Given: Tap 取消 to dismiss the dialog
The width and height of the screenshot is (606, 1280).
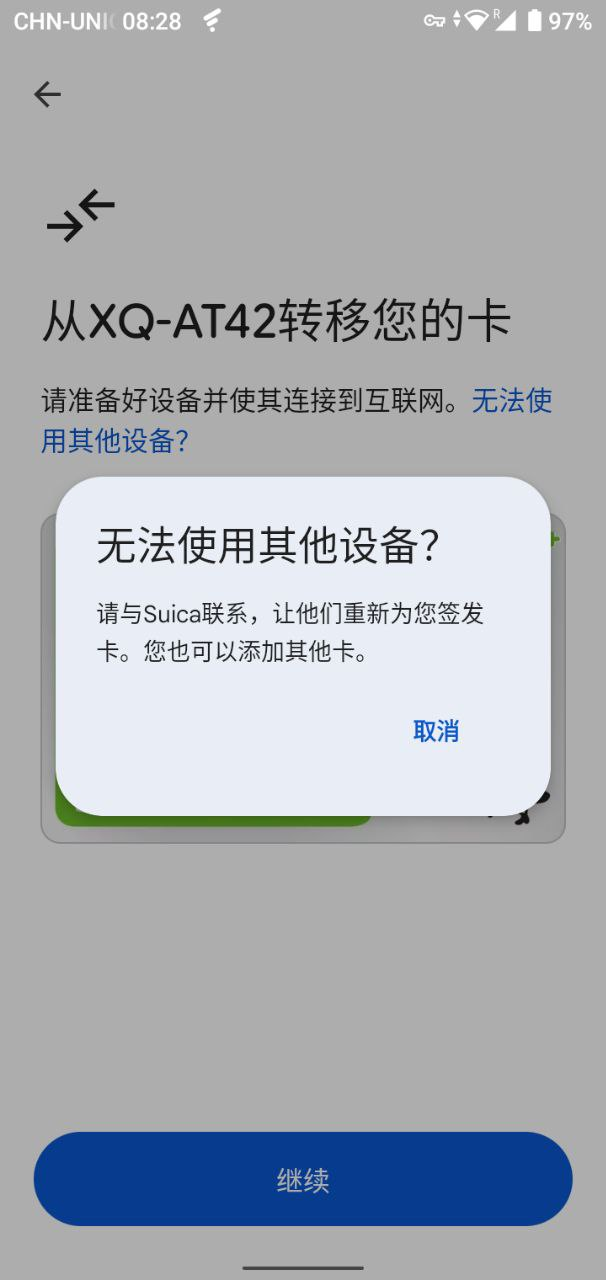Looking at the screenshot, I should [x=436, y=731].
